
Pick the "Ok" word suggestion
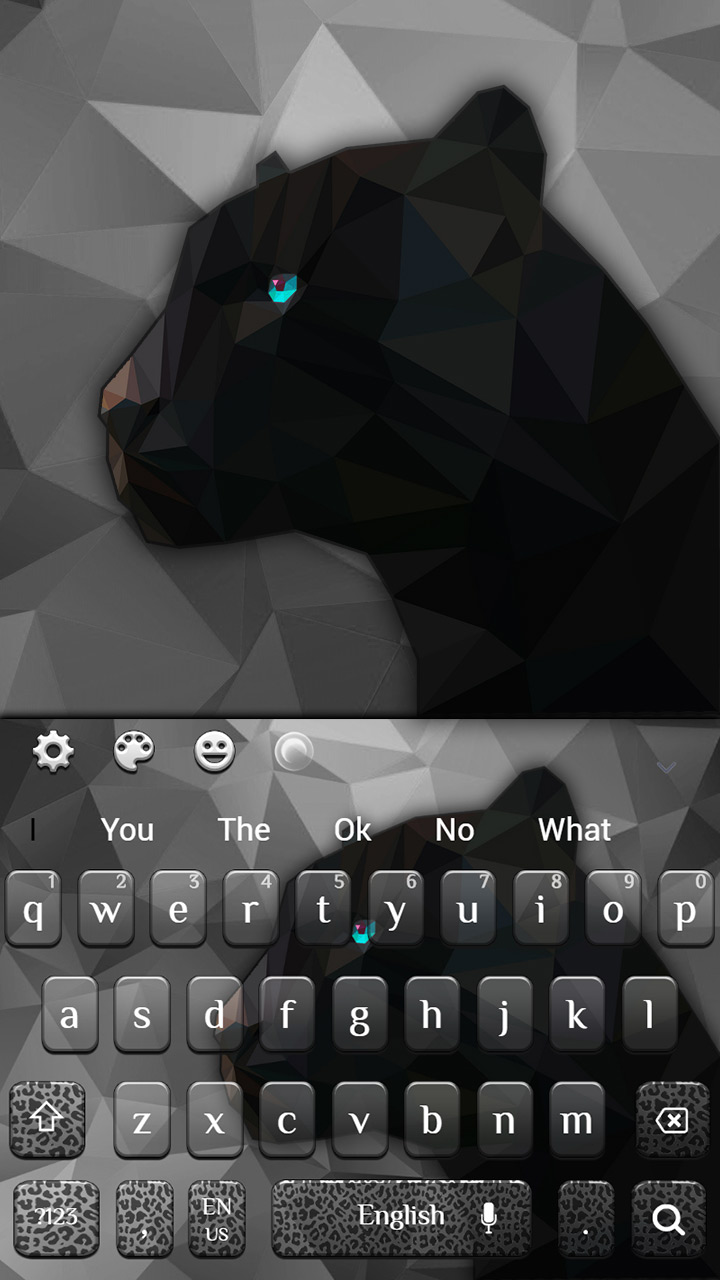coord(352,829)
